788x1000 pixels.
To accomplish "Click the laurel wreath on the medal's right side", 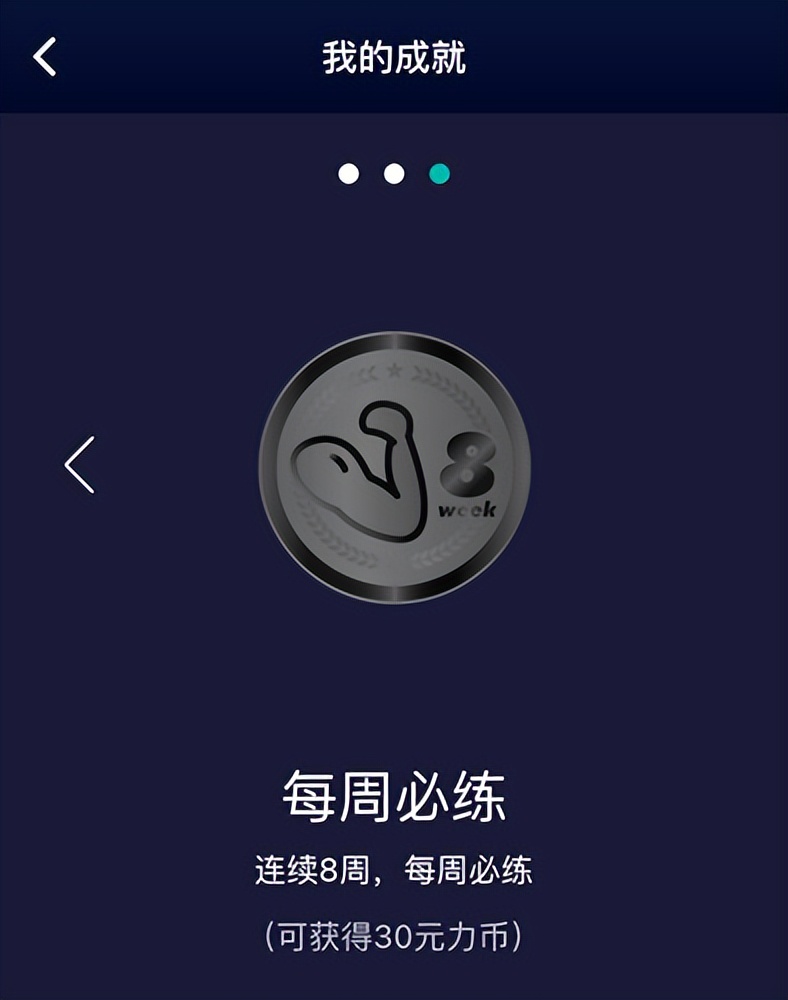I will click(475, 415).
